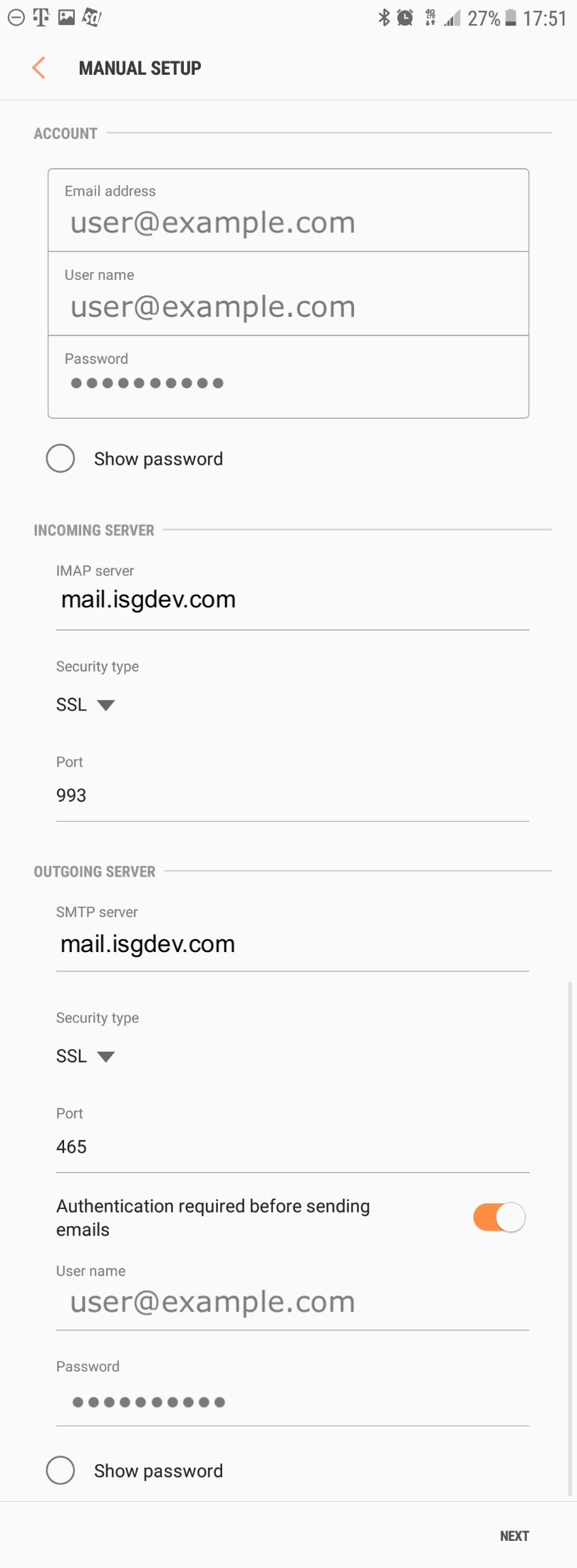
Task: Tap the account Password field
Action: 288,383
